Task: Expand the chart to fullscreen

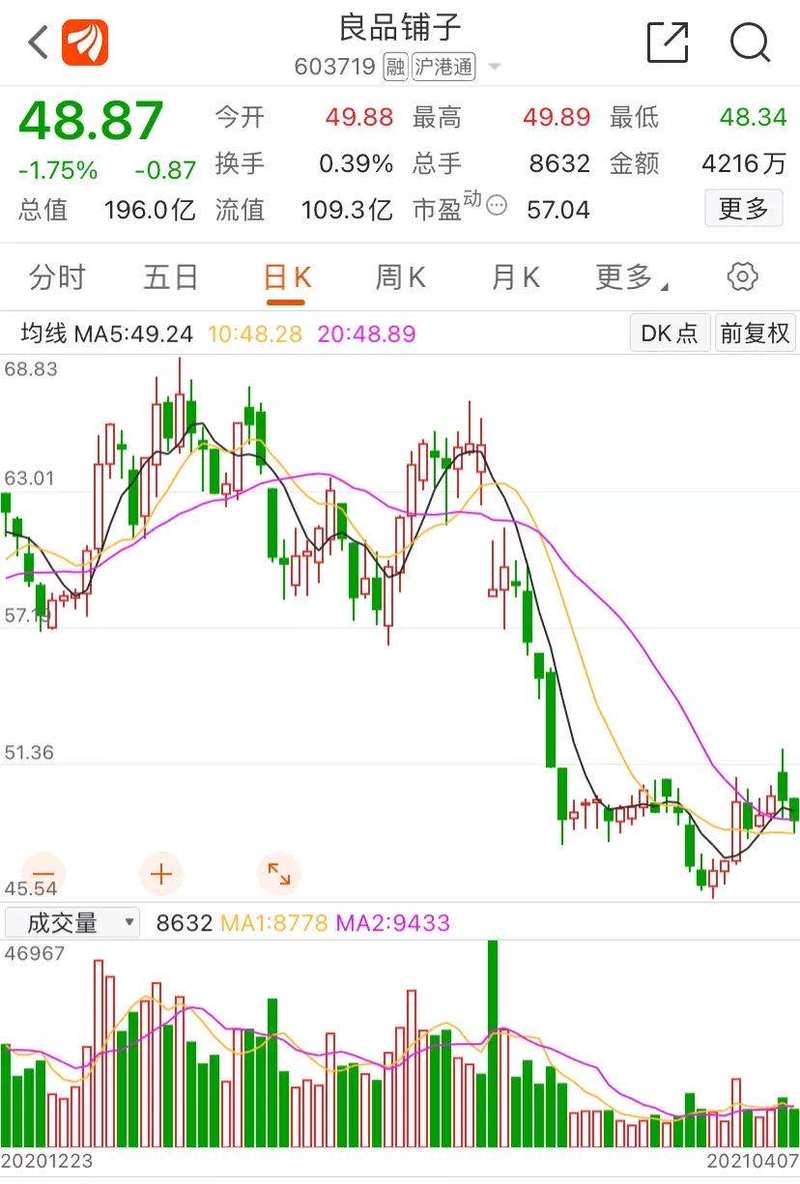Action: [x=279, y=874]
